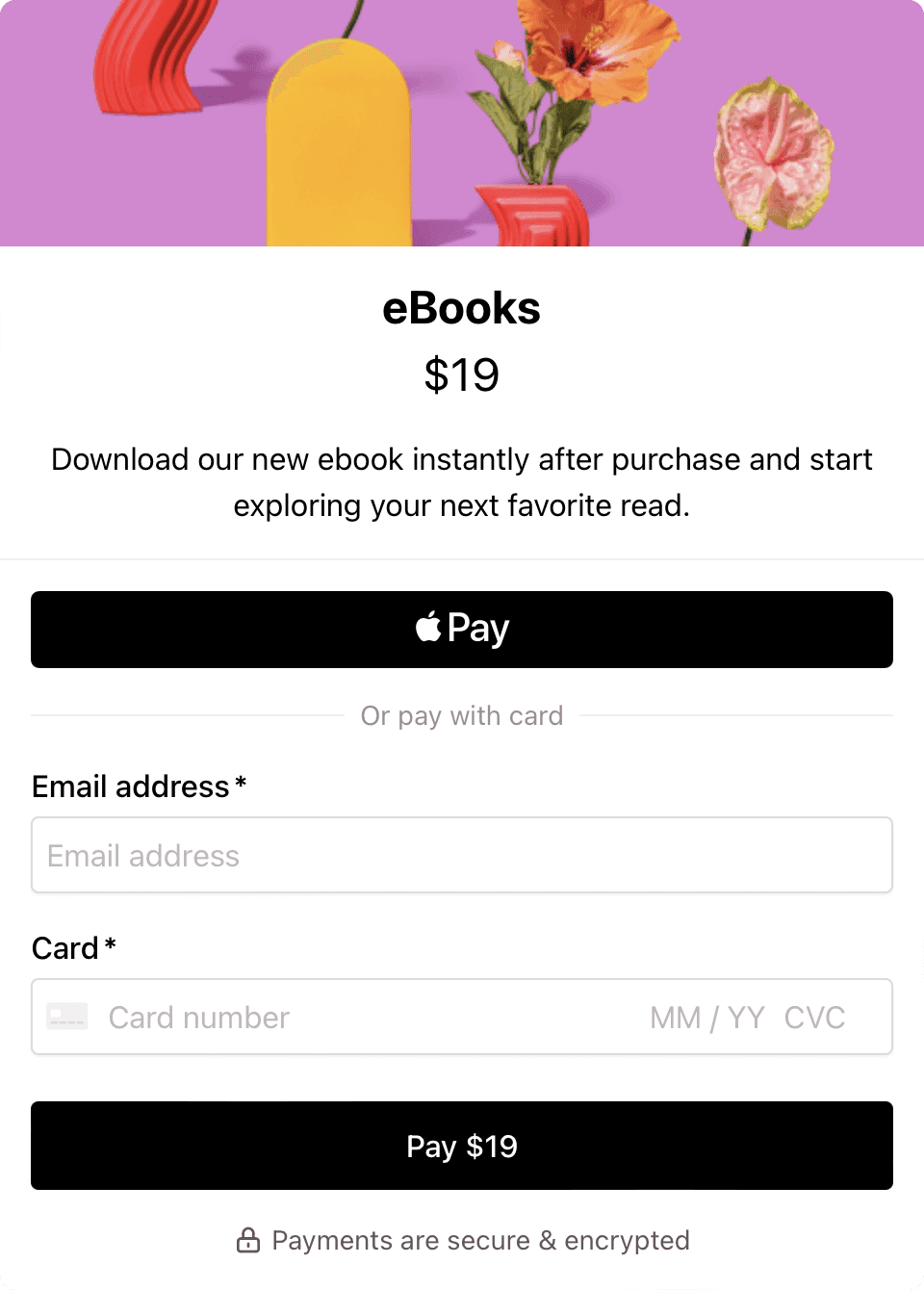Click the 'Or pay with card' divider text
This screenshot has height=1290, width=924.
tap(462, 715)
